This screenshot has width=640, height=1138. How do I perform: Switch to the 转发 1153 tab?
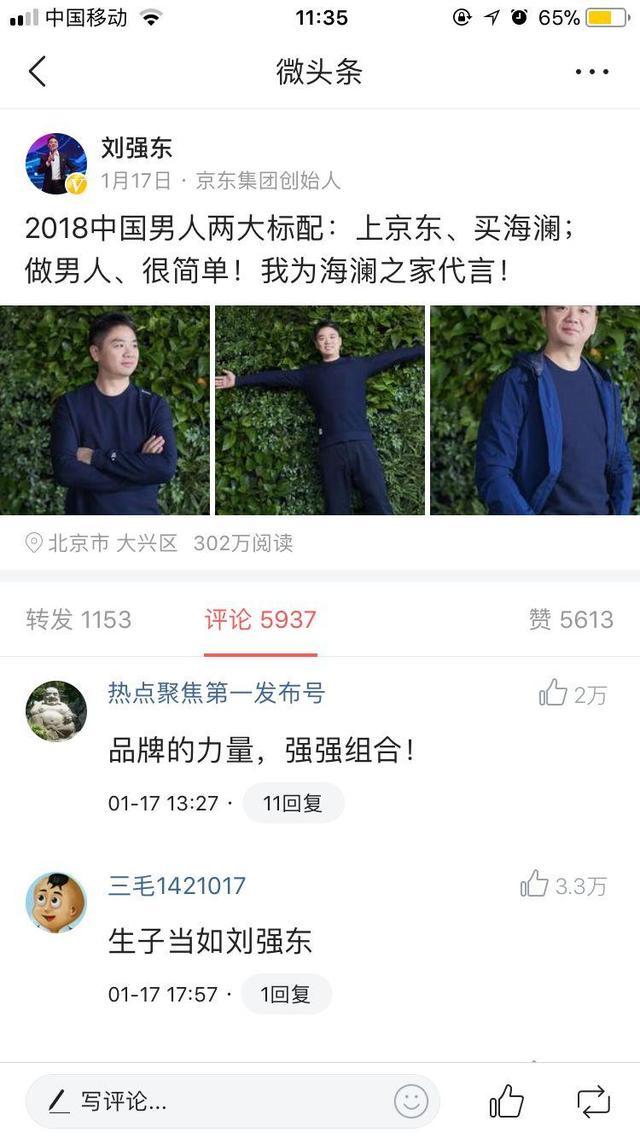point(79,620)
